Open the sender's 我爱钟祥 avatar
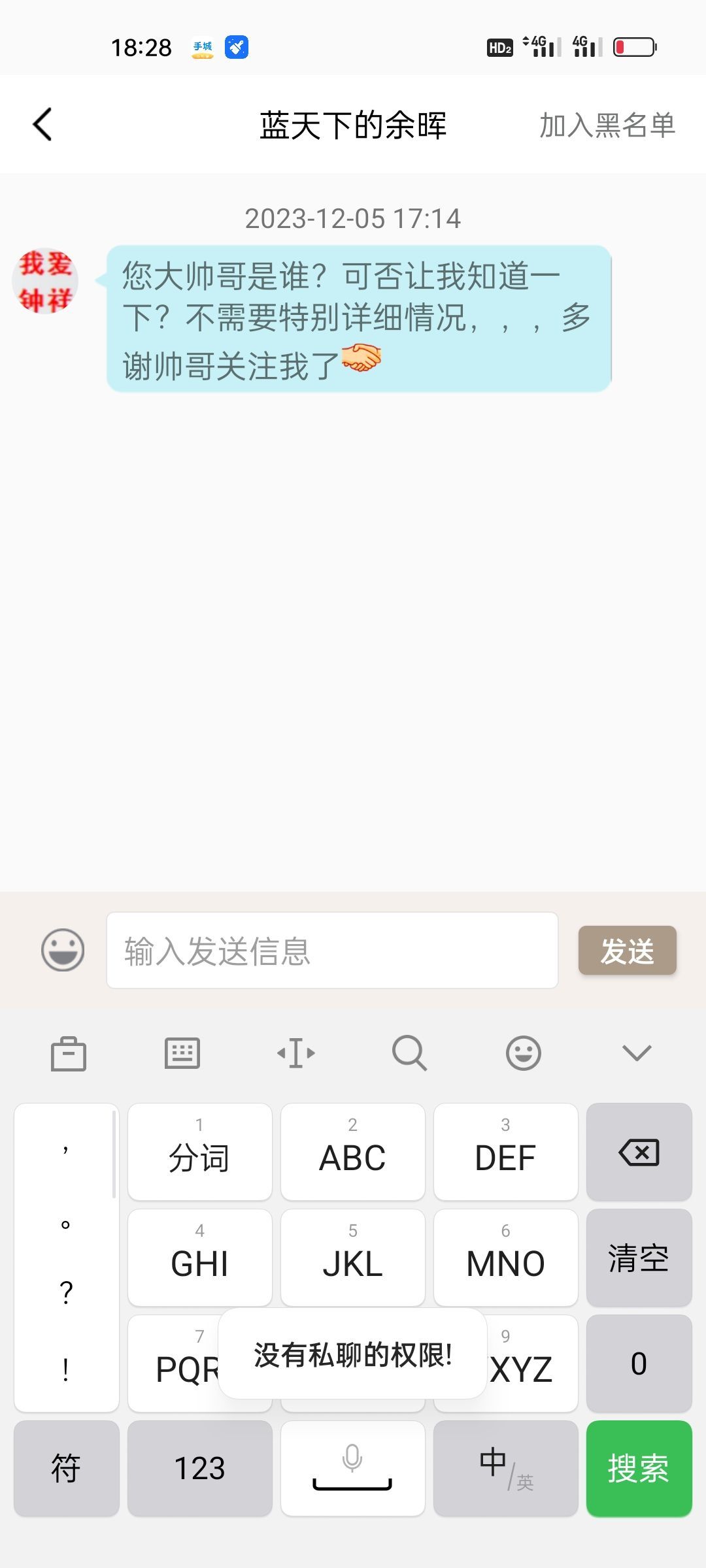 [45, 281]
